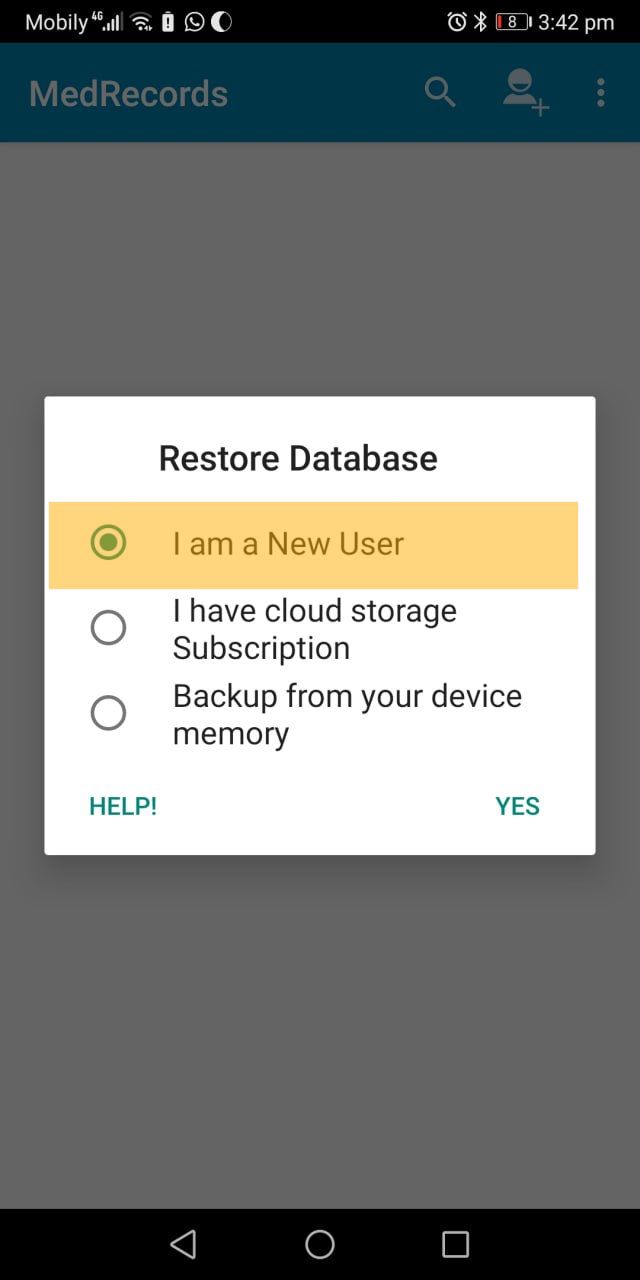Open the overflow menu
The height and width of the screenshot is (1280, 640).
coord(600,92)
